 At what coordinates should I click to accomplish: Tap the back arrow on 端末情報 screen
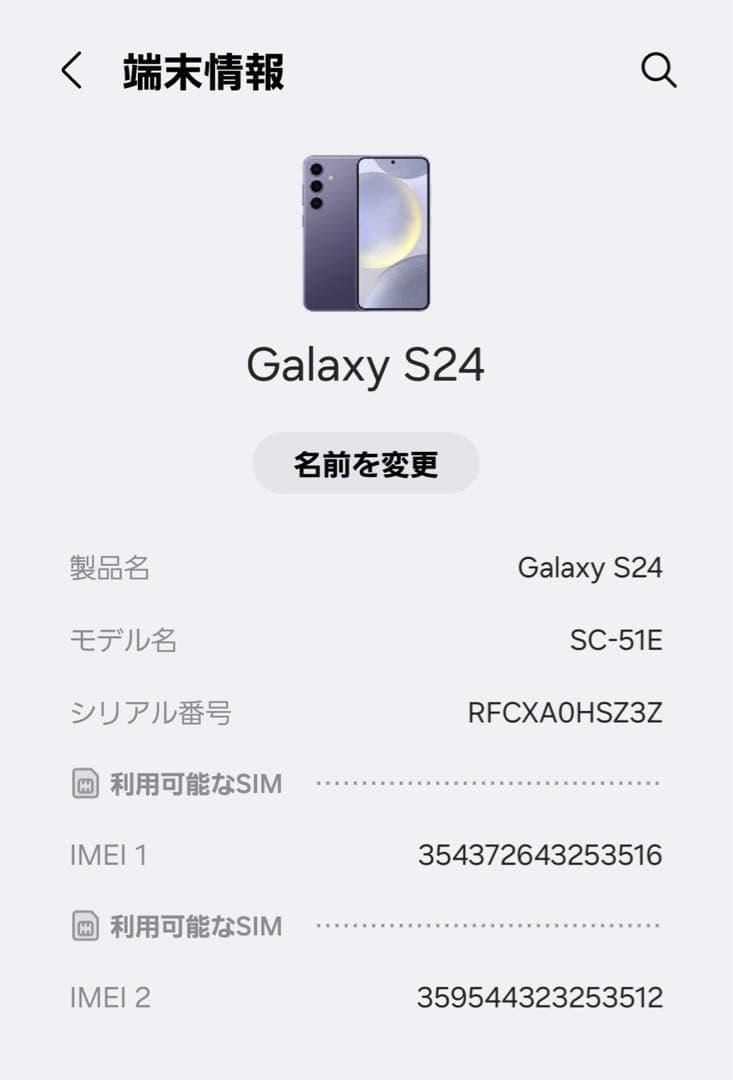tap(71, 71)
